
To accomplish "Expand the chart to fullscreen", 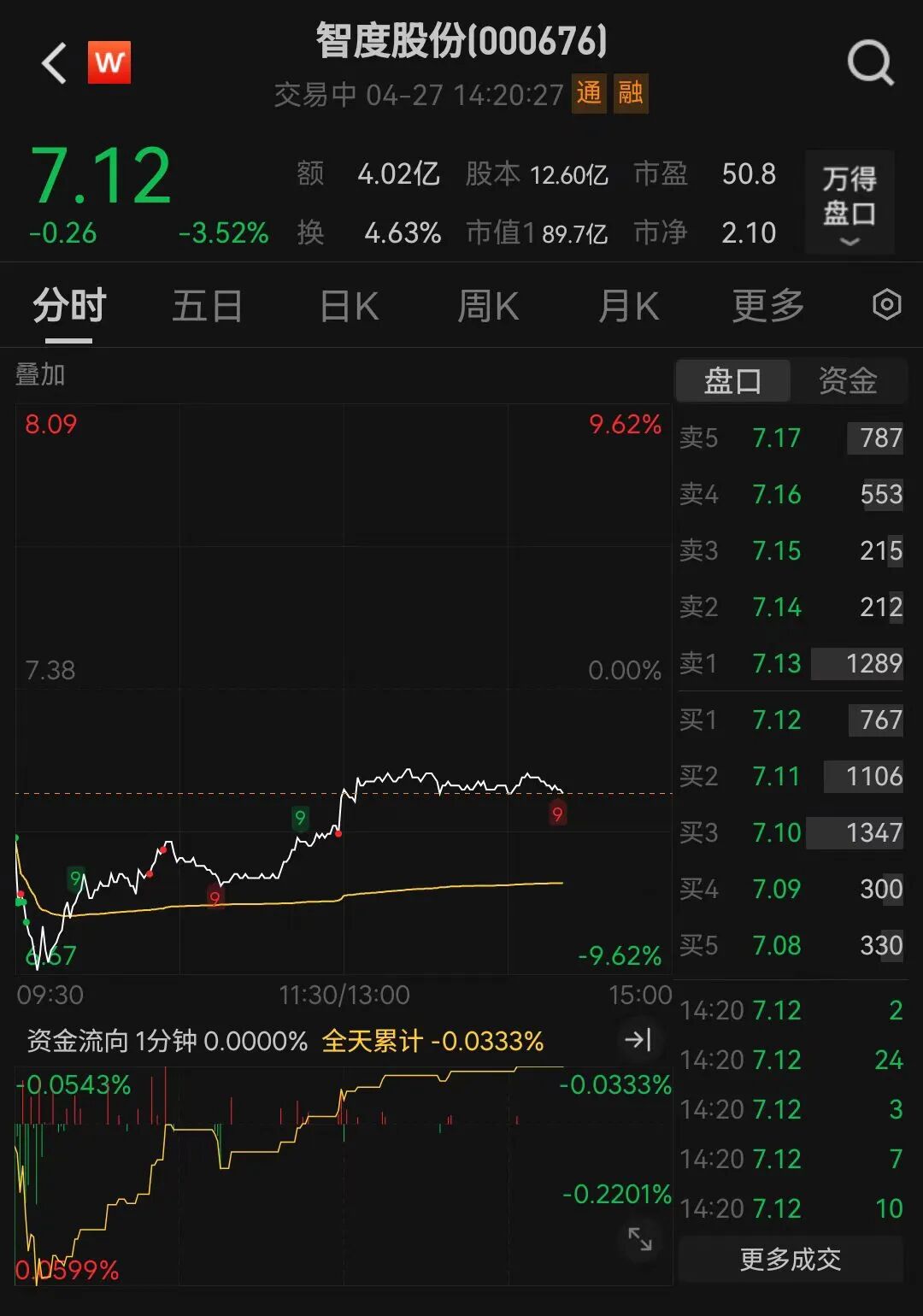I will pyautogui.click(x=639, y=1238).
